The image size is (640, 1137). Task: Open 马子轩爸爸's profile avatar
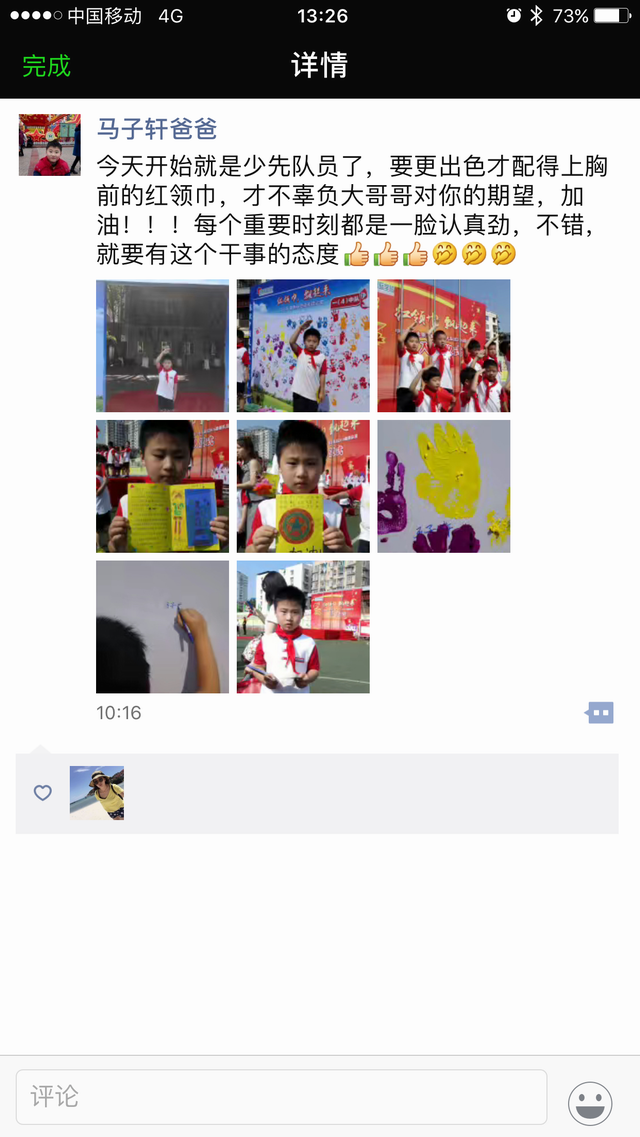(x=49, y=145)
